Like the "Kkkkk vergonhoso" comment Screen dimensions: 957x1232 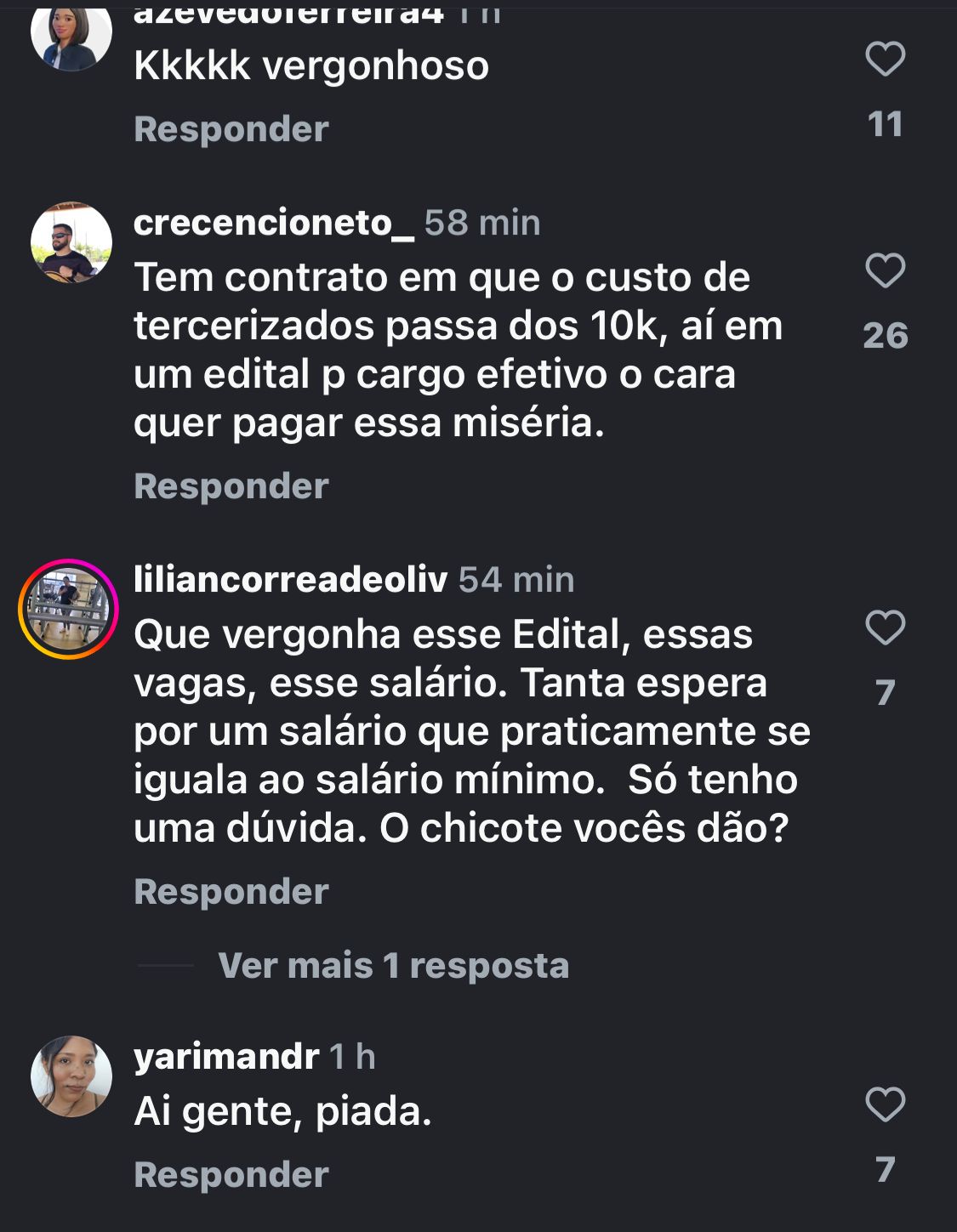tap(885, 60)
